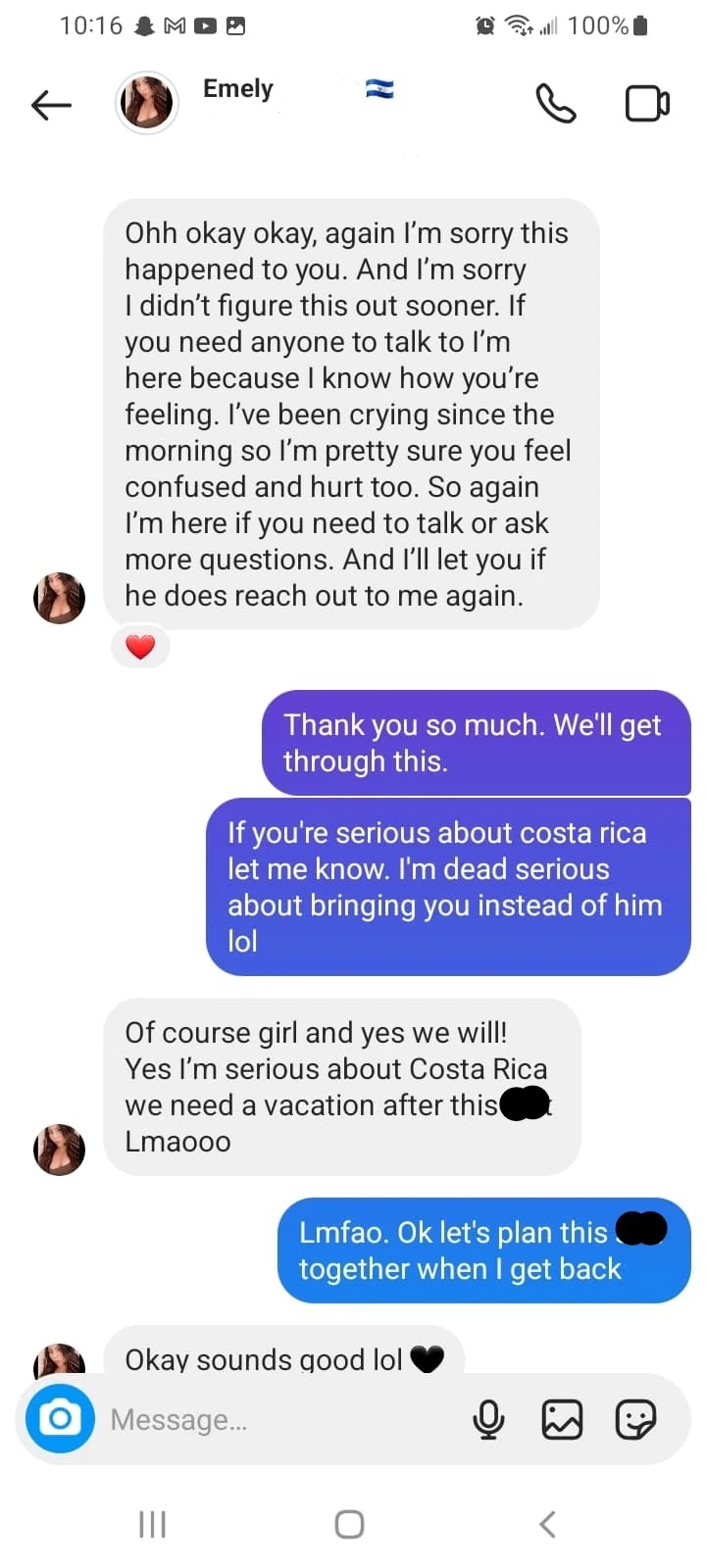
Task: Start a voice call with Emely
Action: 555,103
